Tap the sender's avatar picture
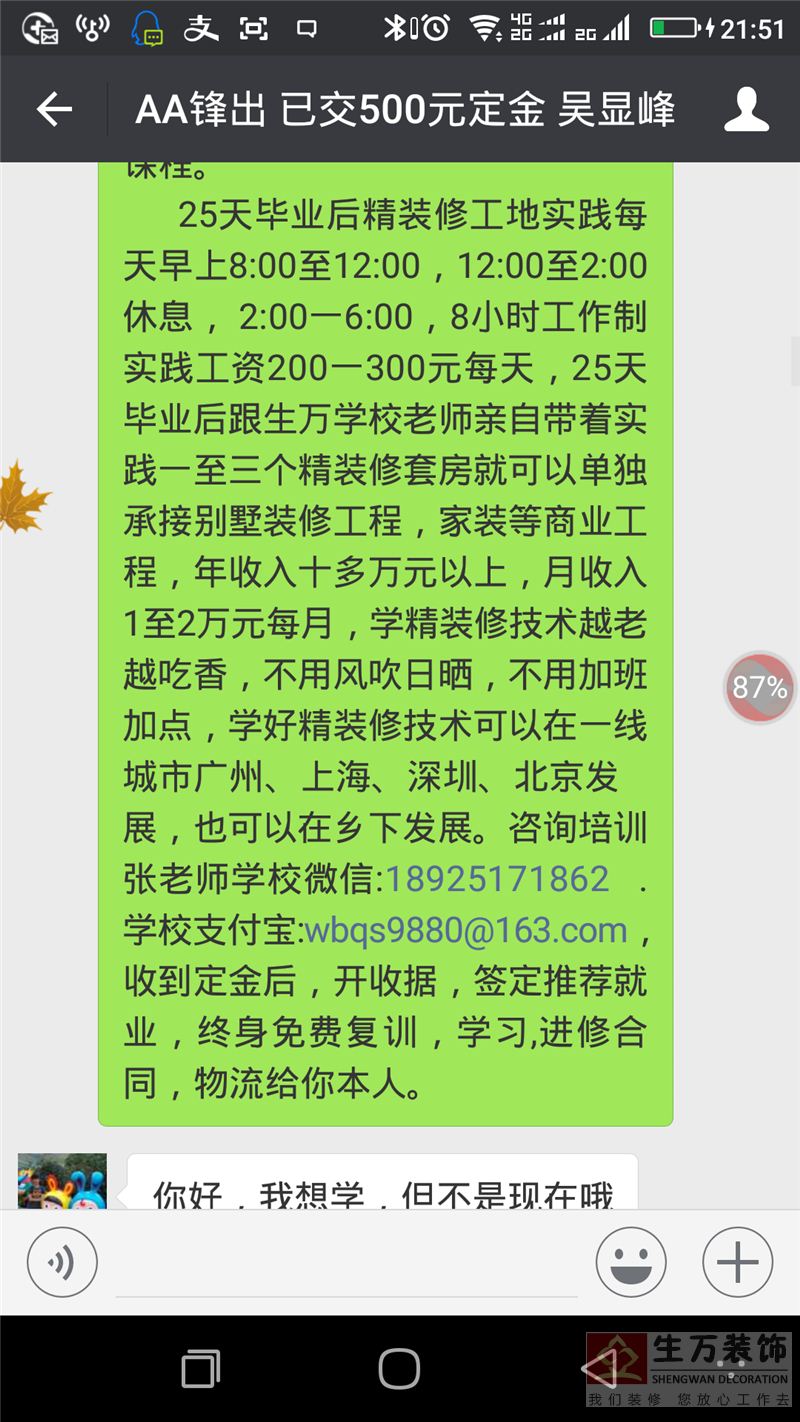The image size is (800, 1422). coord(62,1182)
